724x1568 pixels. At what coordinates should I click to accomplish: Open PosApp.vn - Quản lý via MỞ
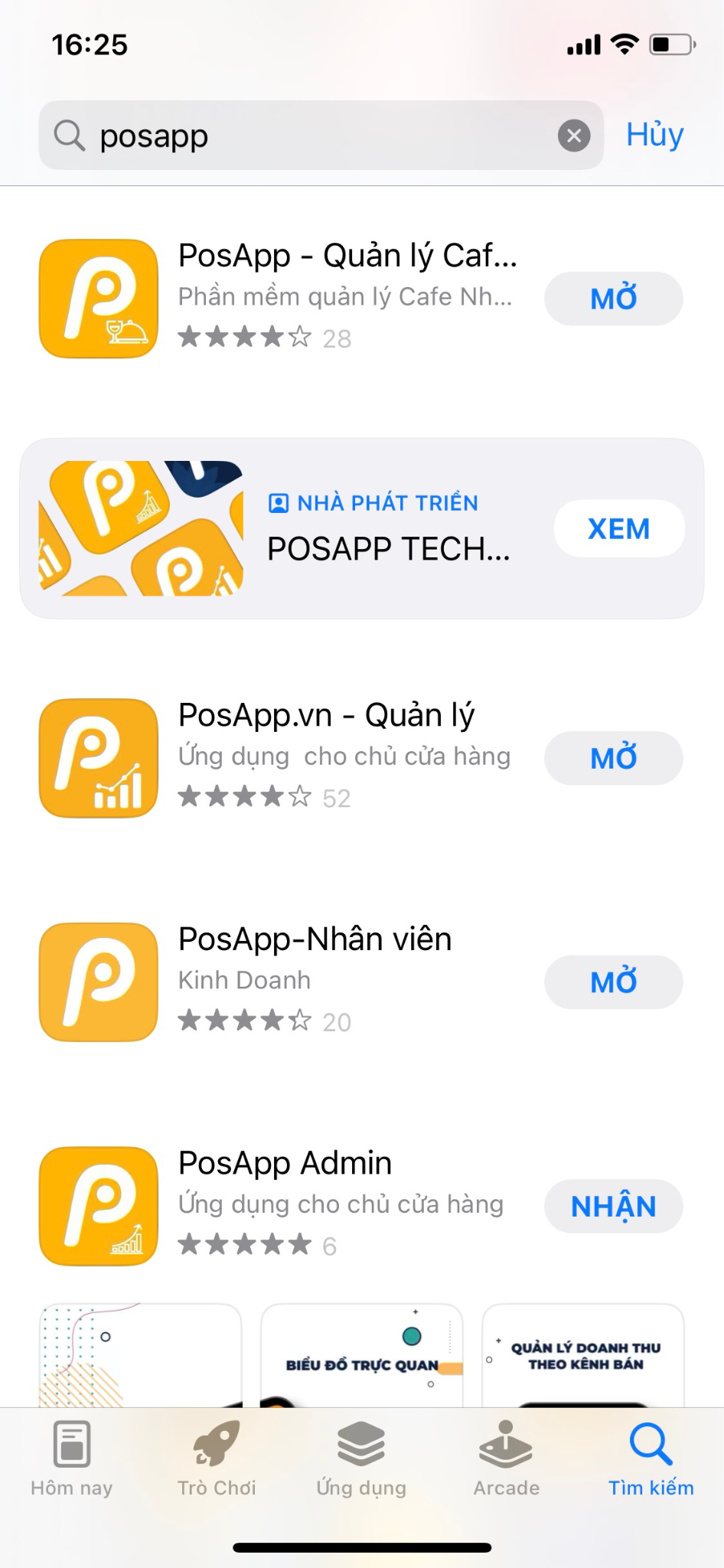point(613,758)
